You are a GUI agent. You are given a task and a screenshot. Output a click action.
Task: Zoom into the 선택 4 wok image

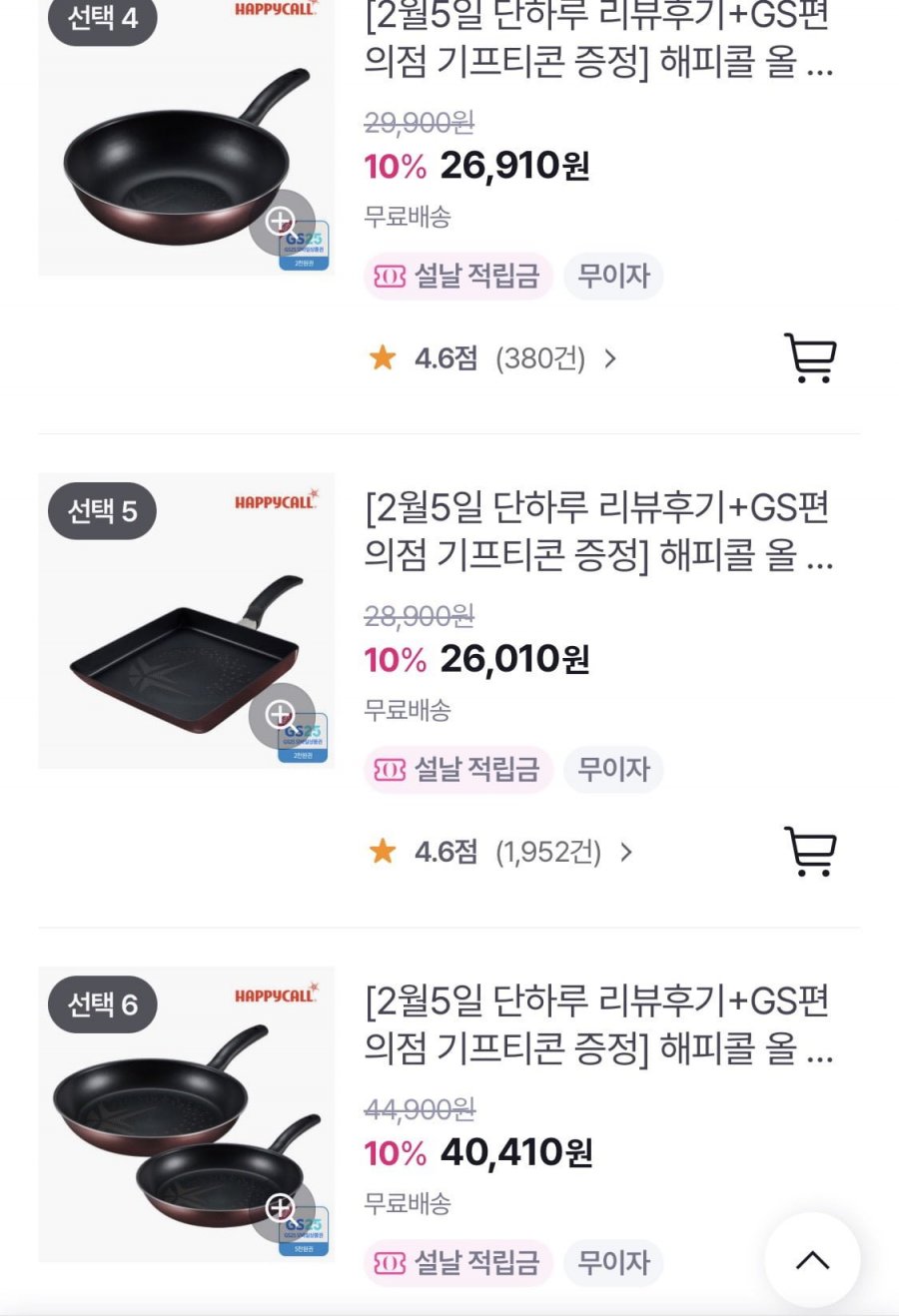point(281,222)
